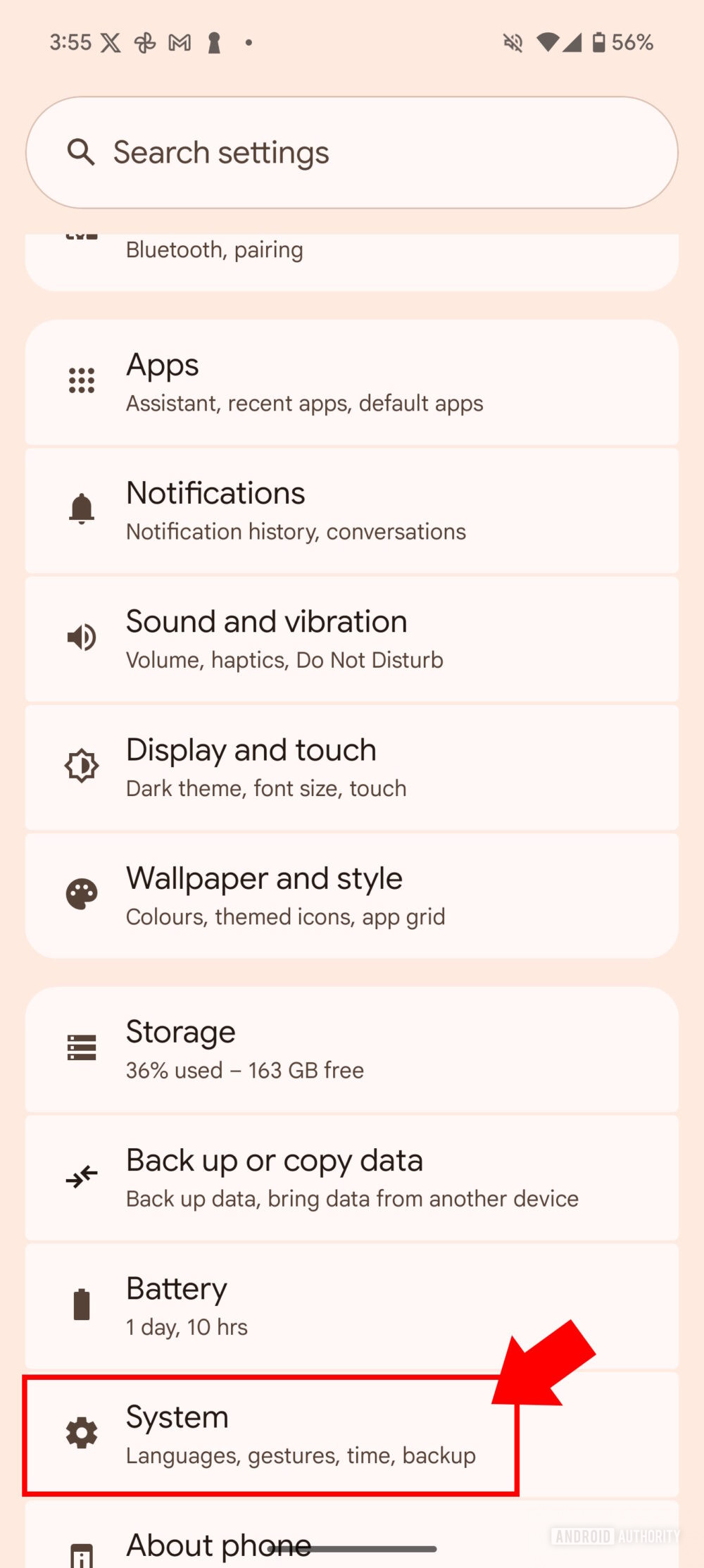Tap the Battery icon

[81, 1305]
